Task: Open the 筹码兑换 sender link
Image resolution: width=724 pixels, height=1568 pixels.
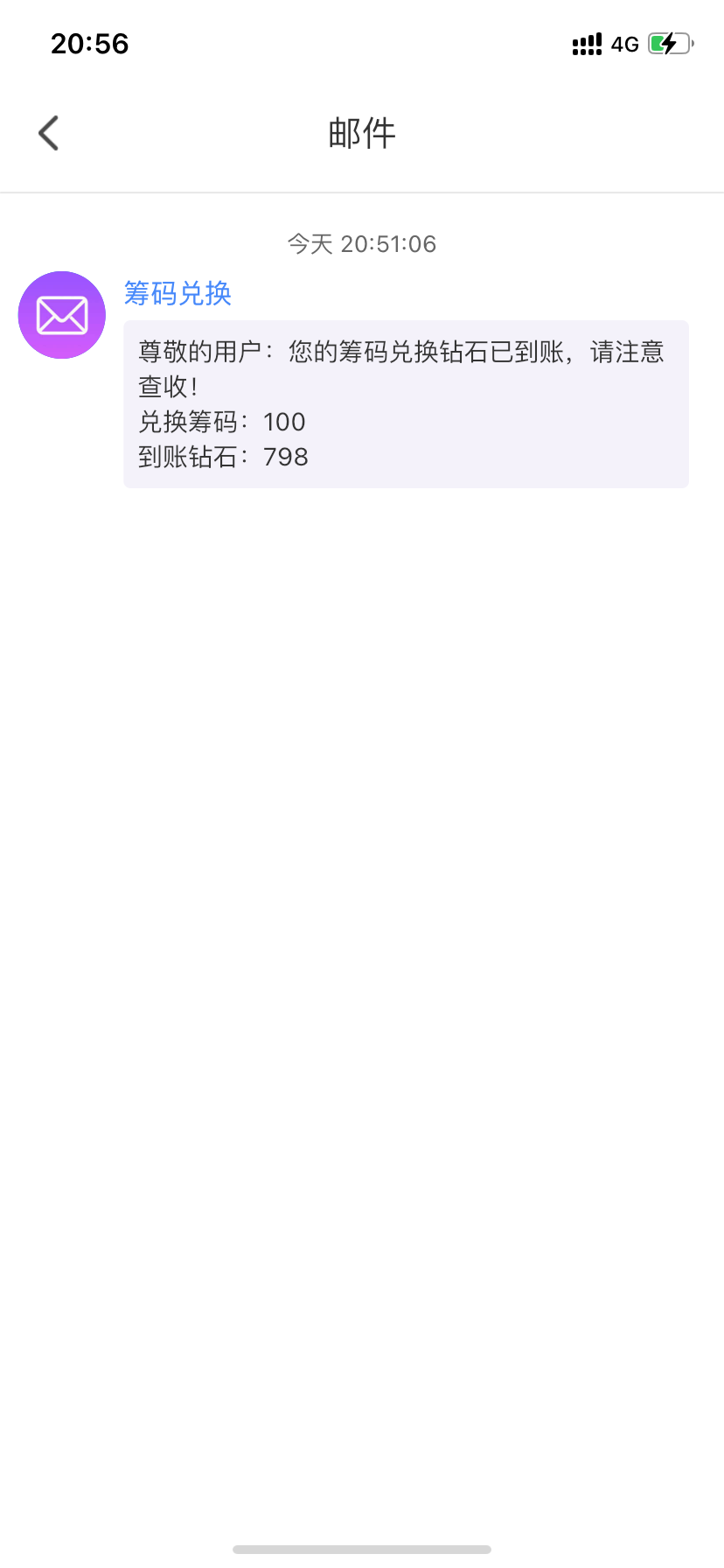Action: (178, 294)
